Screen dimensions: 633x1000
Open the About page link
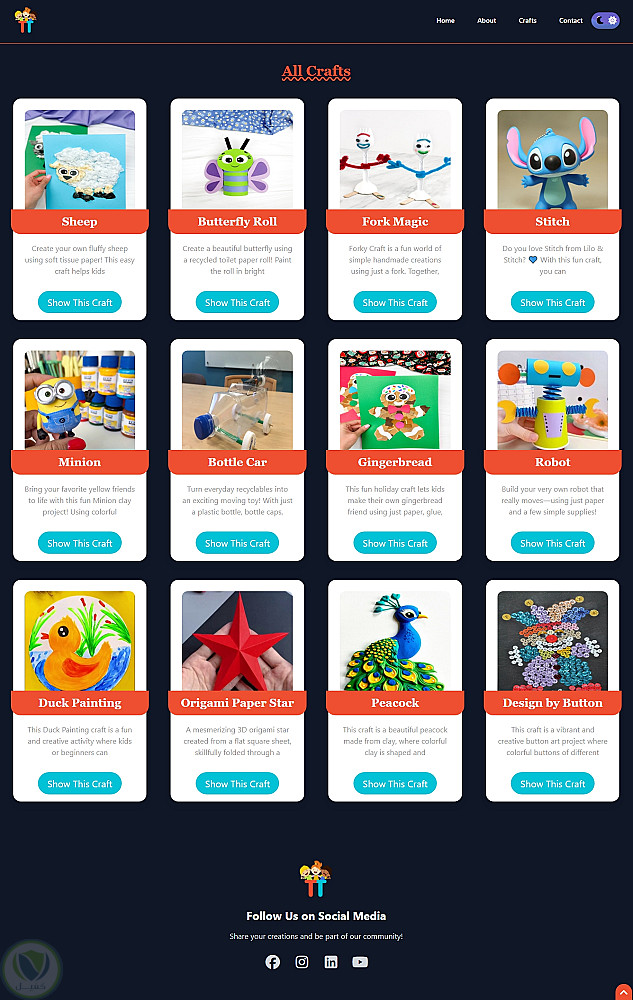tap(486, 21)
